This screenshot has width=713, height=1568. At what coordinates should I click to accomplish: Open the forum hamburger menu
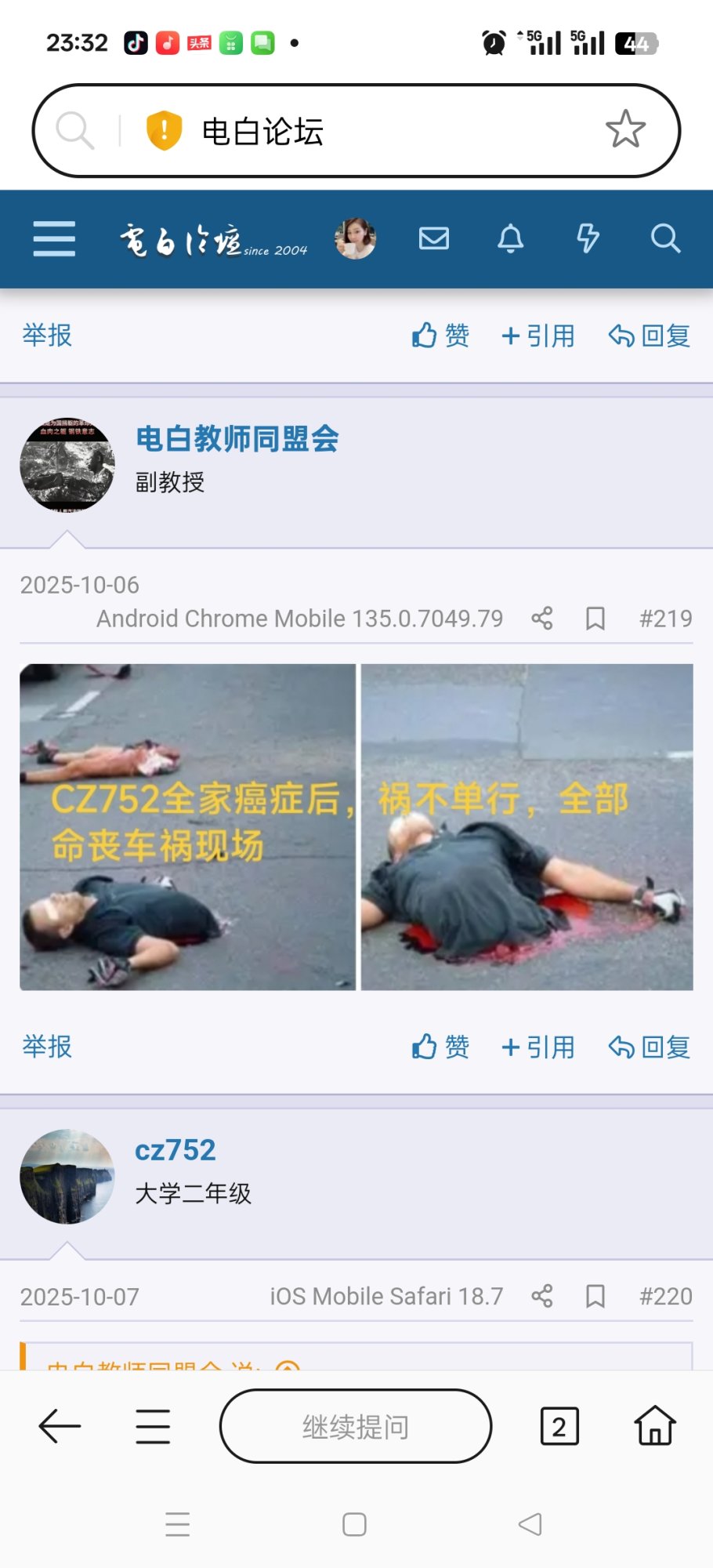point(54,238)
